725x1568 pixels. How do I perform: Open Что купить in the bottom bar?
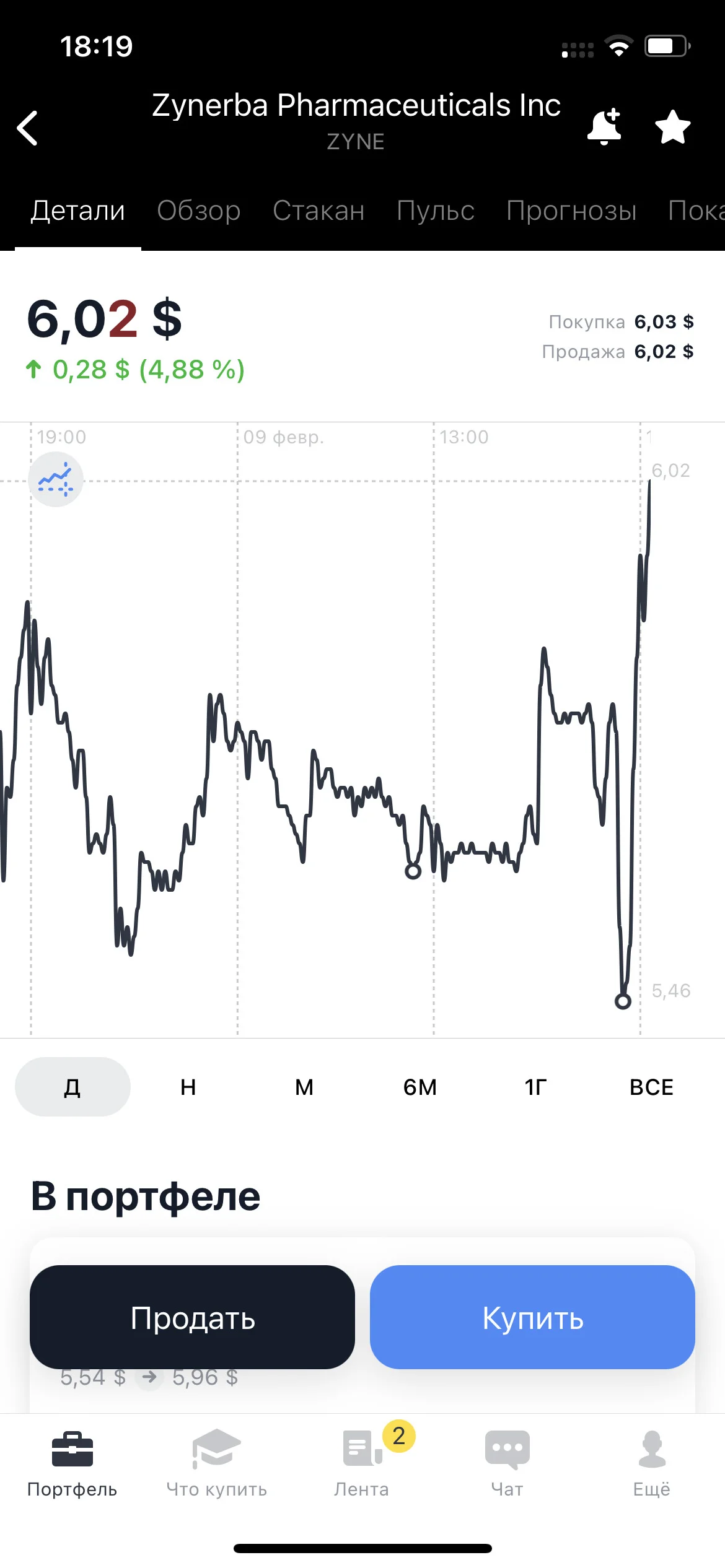217,1464
